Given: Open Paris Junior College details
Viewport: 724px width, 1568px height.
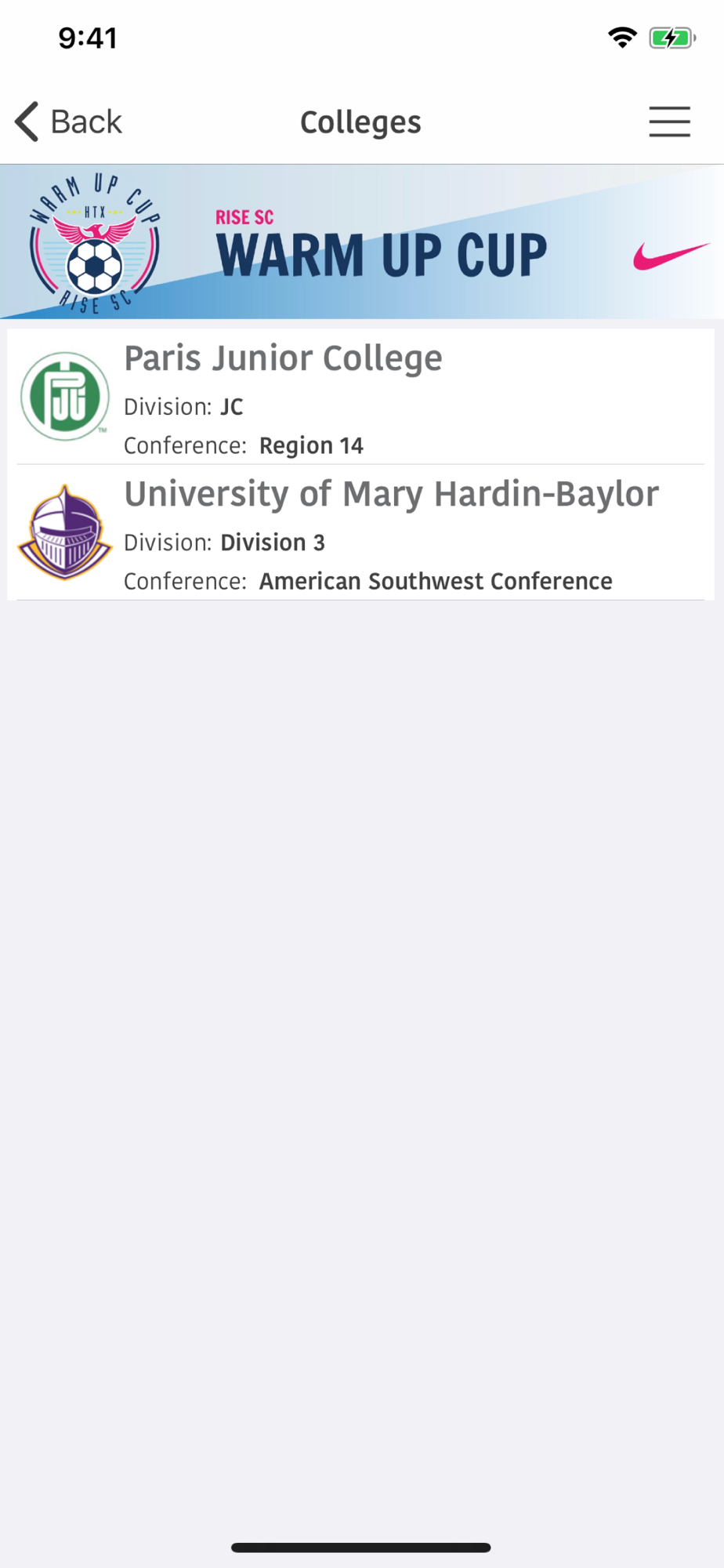Looking at the screenshot, I should (x=360, y=397).
